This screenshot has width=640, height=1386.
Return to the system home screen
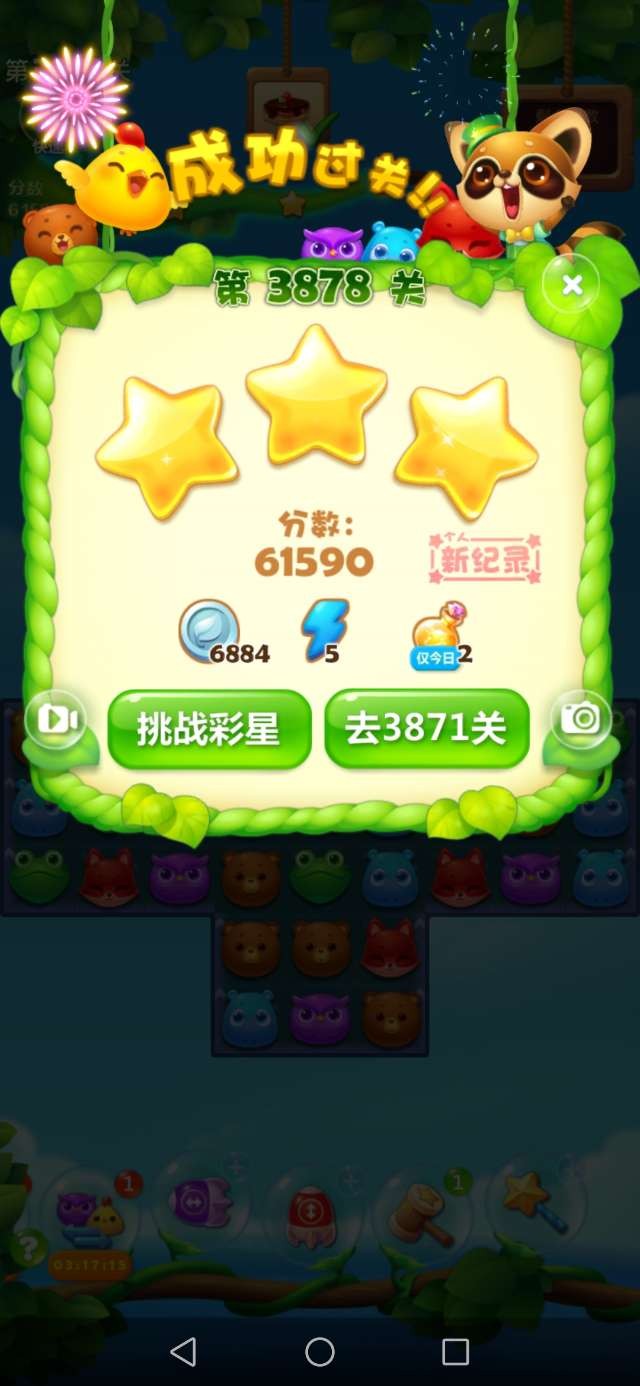pyautogui.click(x=320, y=1352)
